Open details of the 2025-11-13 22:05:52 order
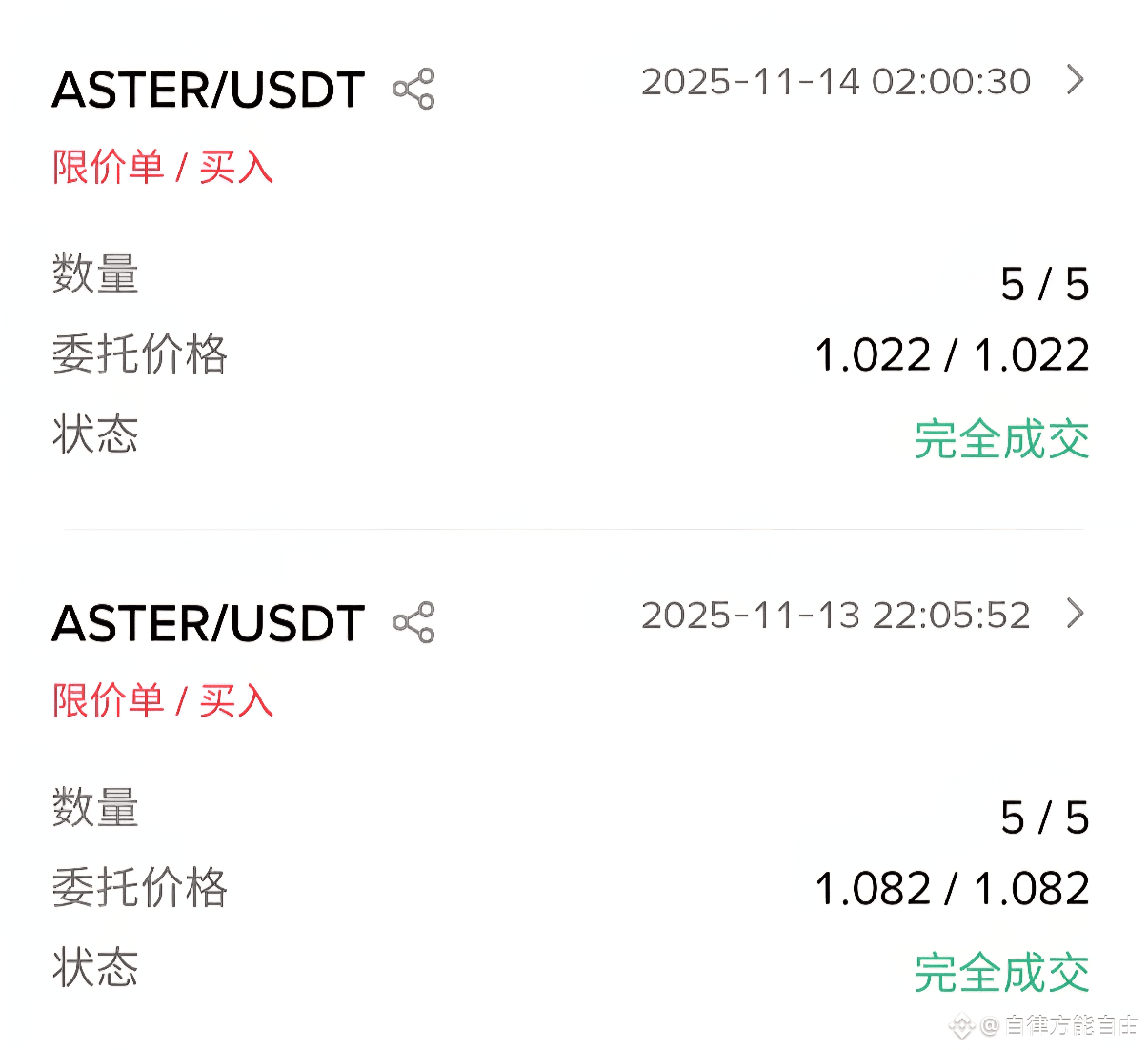This screenshot has height=1050, width=1148. (x=1076, y=614)
